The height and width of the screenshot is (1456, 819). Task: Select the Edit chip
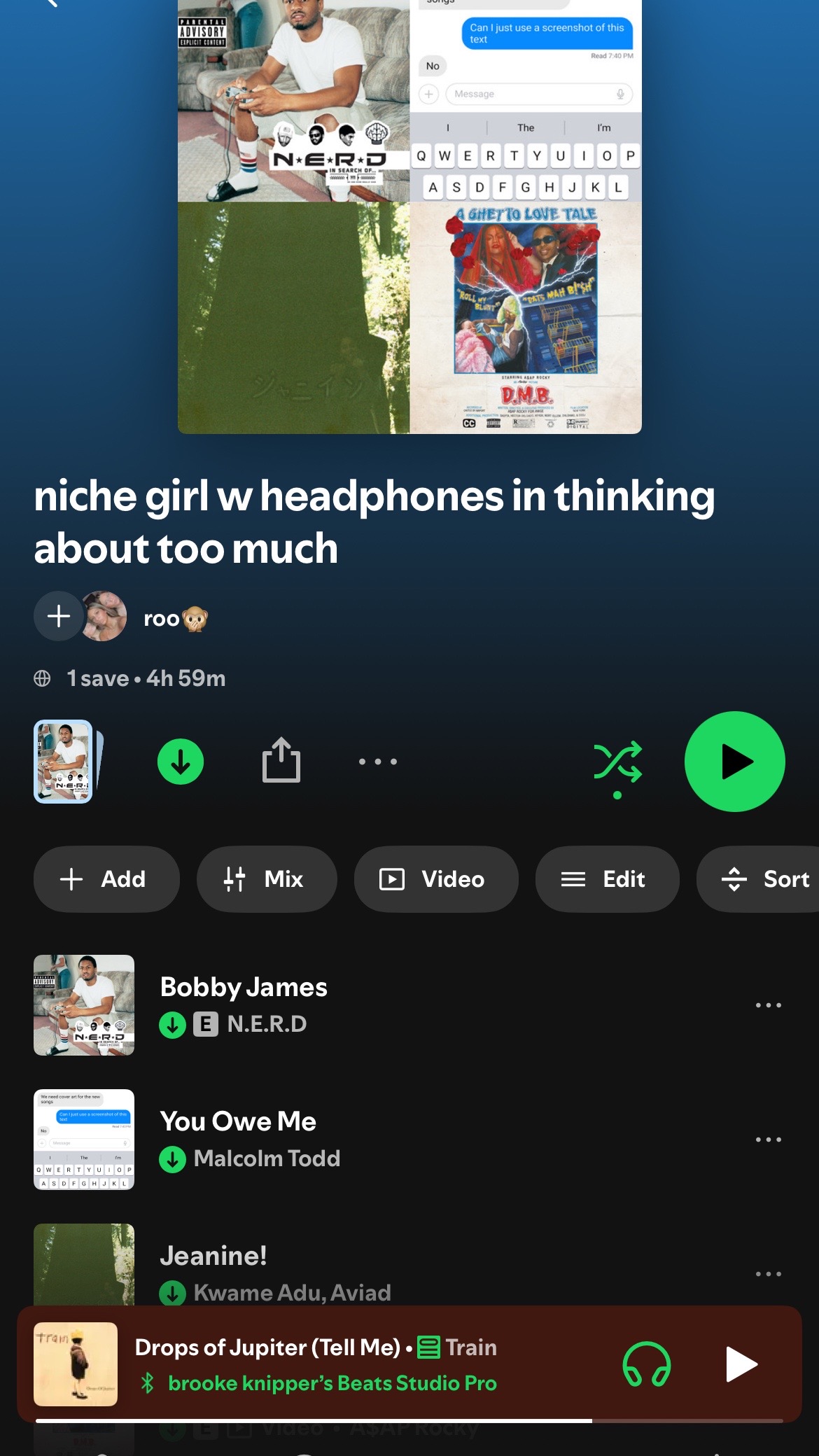608,879
